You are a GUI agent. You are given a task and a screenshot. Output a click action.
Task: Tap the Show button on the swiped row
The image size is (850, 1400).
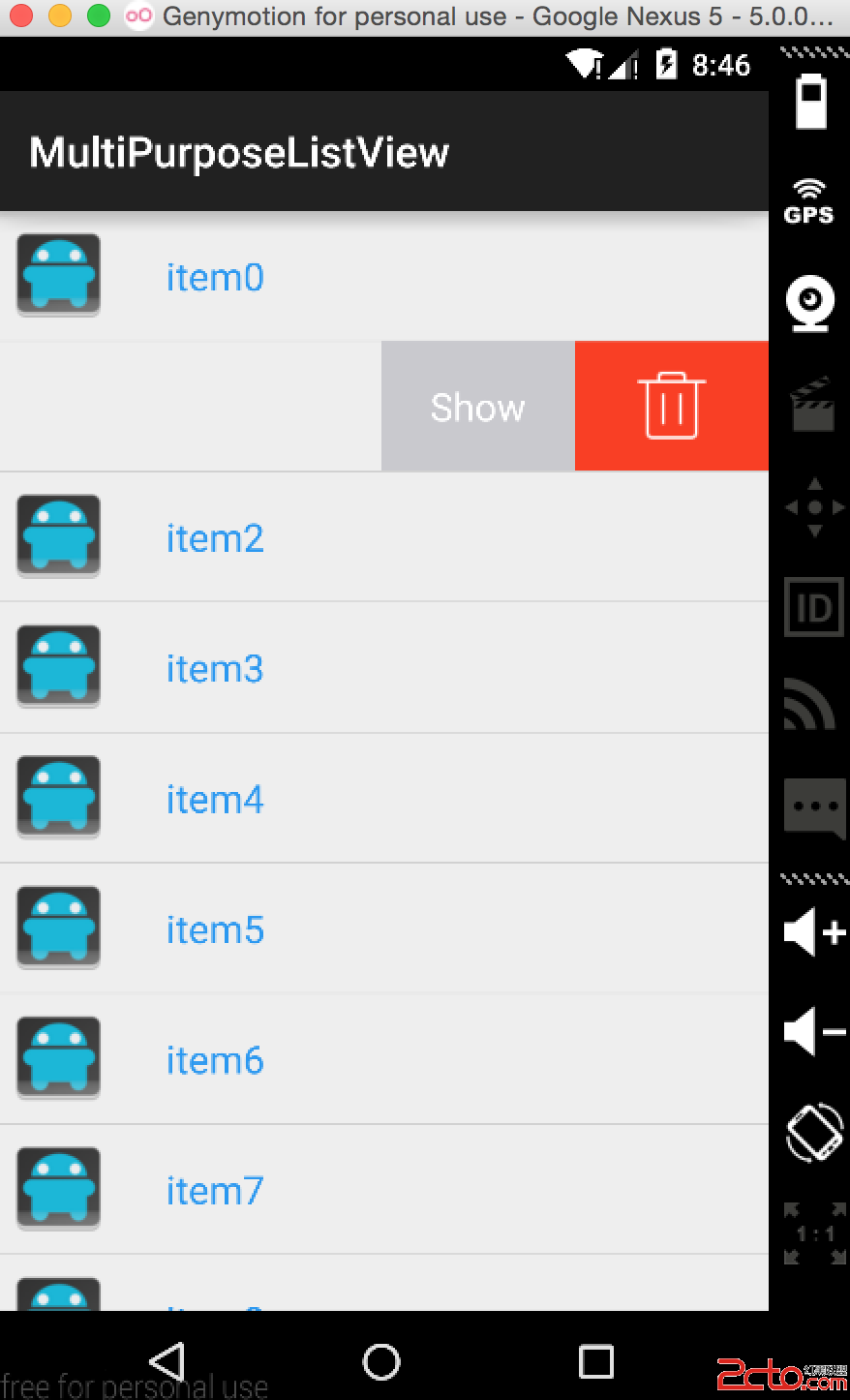coord(477,407)
